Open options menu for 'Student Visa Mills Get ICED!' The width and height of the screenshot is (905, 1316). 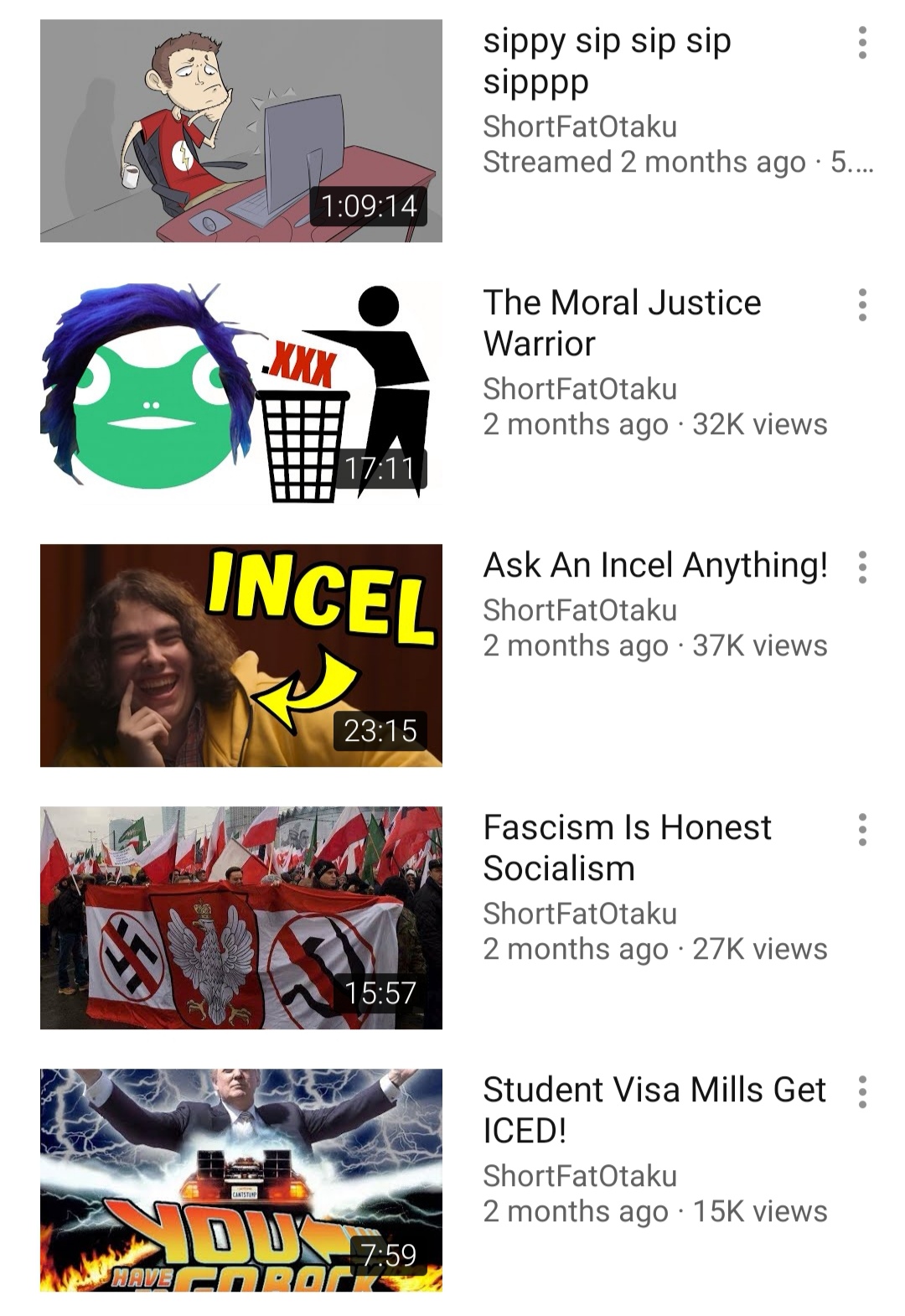pos(862,1092)
